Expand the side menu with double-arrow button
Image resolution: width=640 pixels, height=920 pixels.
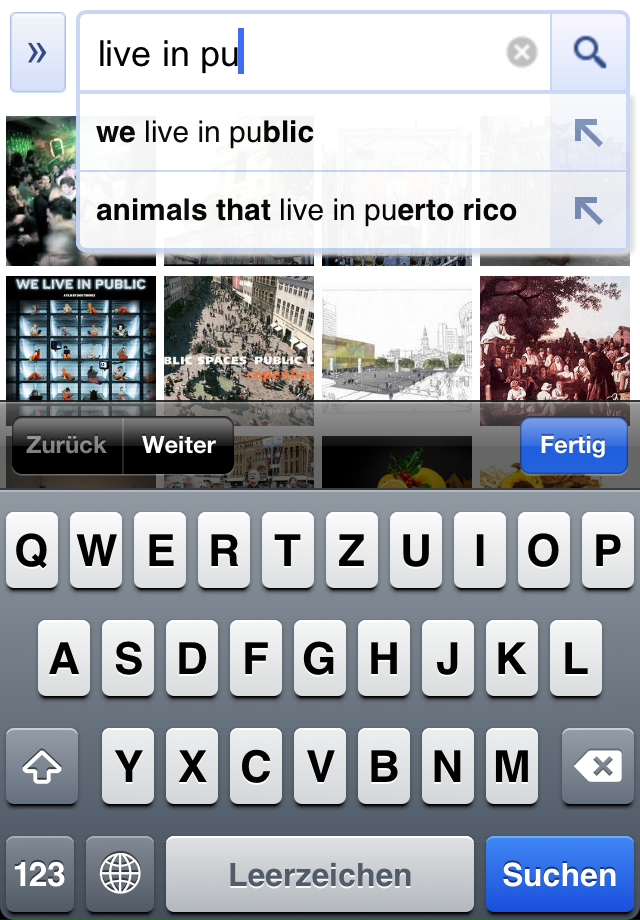37,53
